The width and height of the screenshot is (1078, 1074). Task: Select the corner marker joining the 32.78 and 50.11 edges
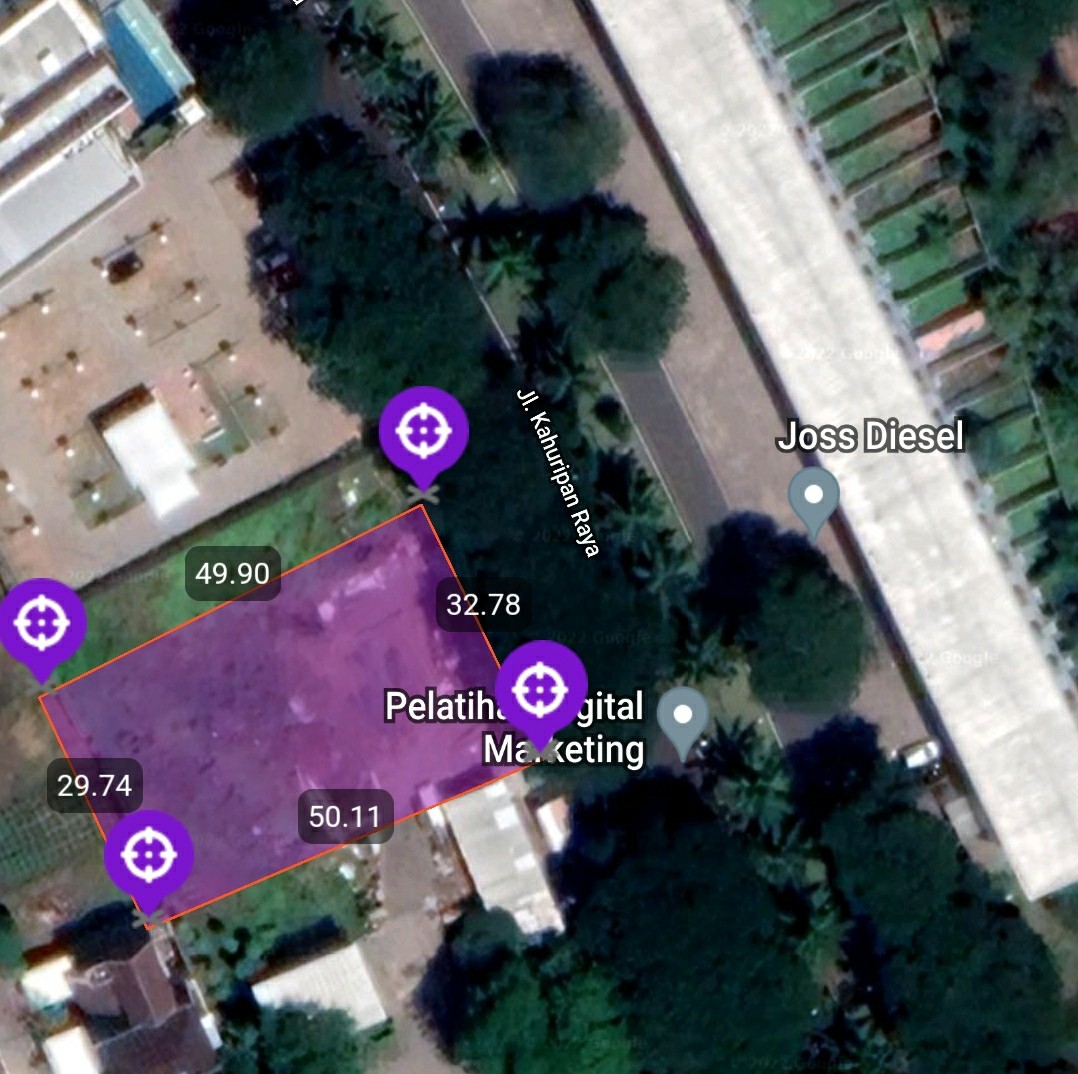541,688
